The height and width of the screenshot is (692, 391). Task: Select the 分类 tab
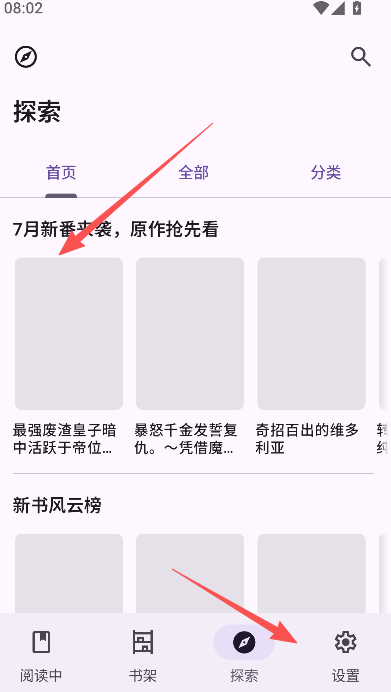[x=326, y=173]
